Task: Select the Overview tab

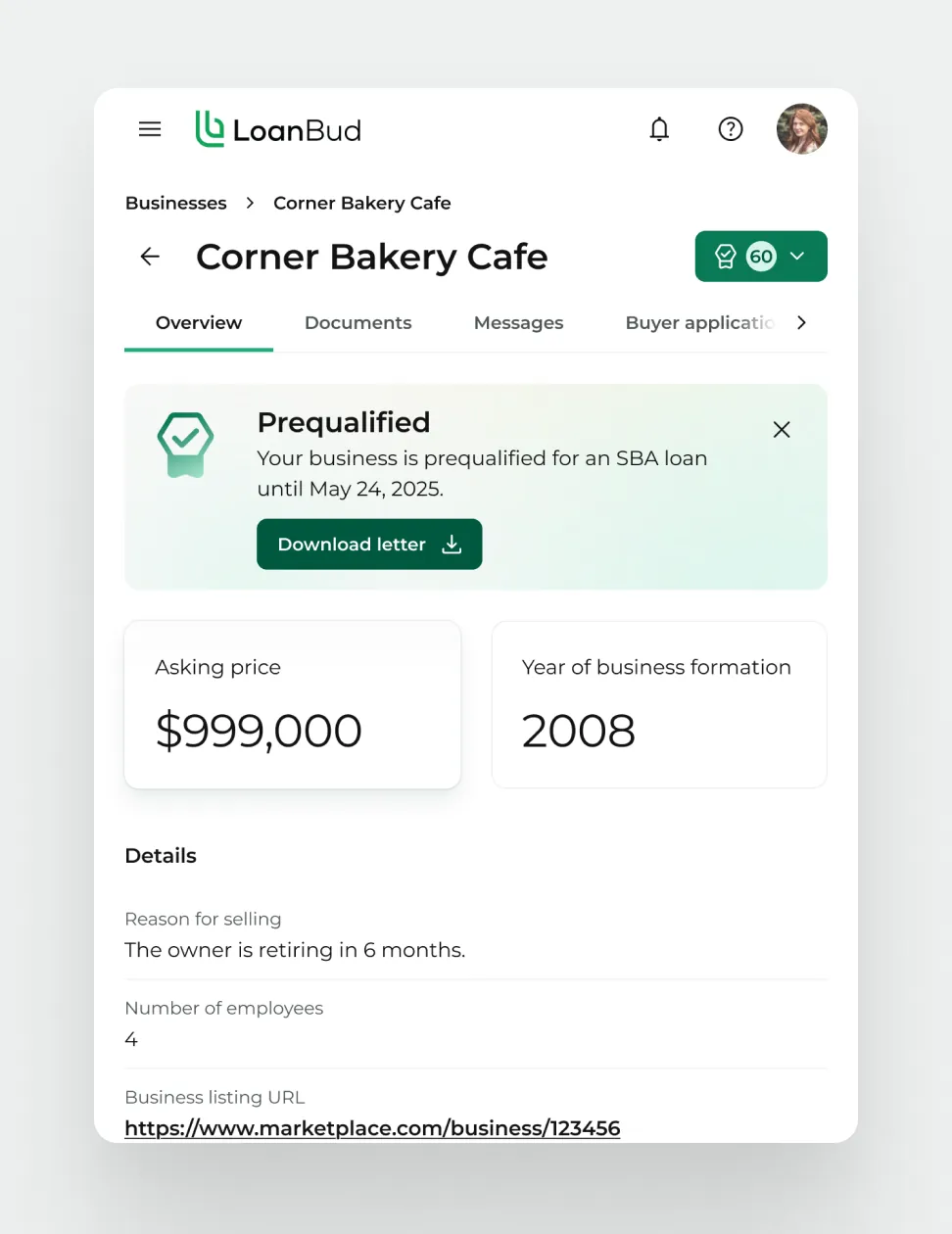Action: tap(199, 323)
